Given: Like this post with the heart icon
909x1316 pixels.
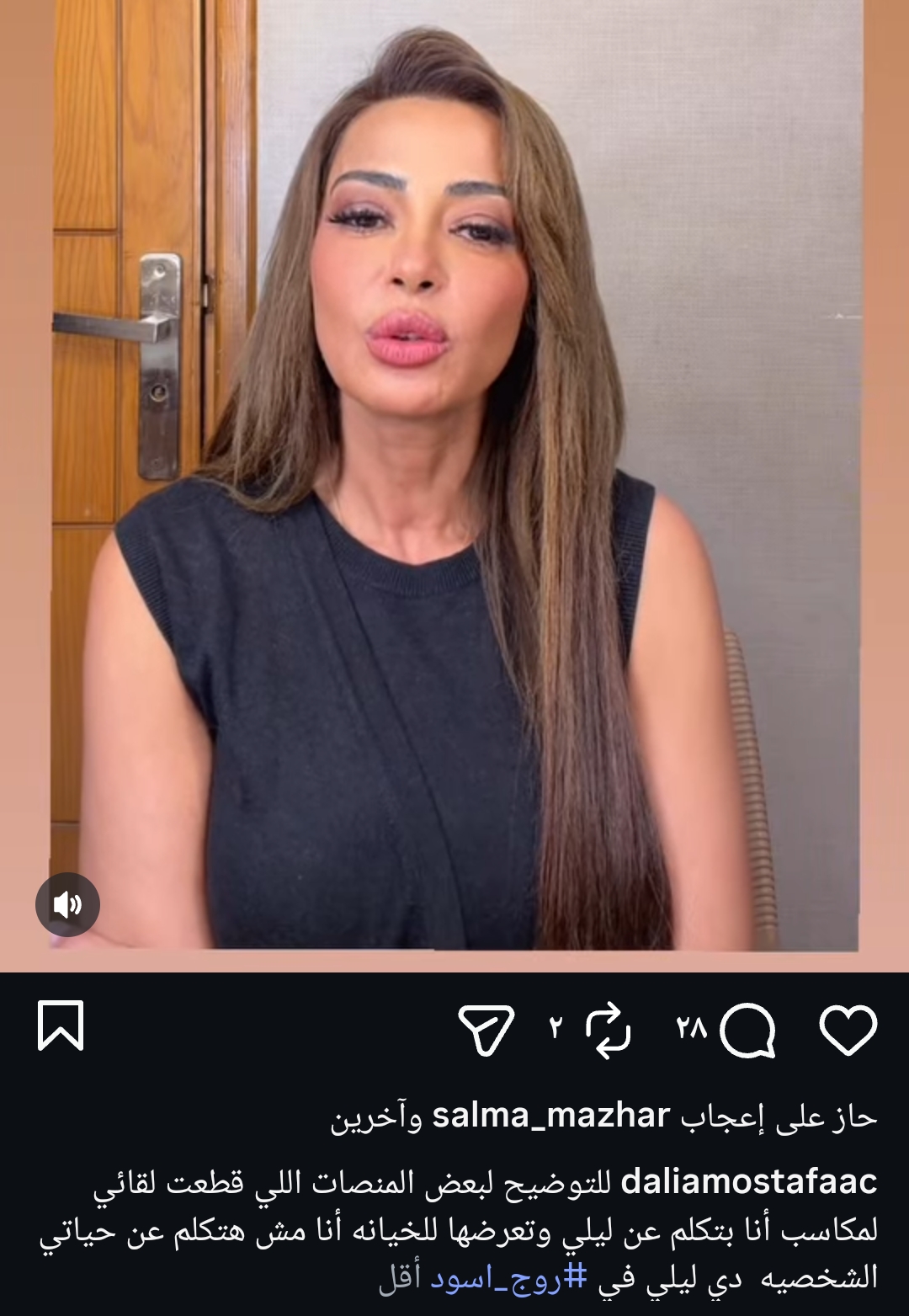Looking at the screenshot, I should [848, 1029].
